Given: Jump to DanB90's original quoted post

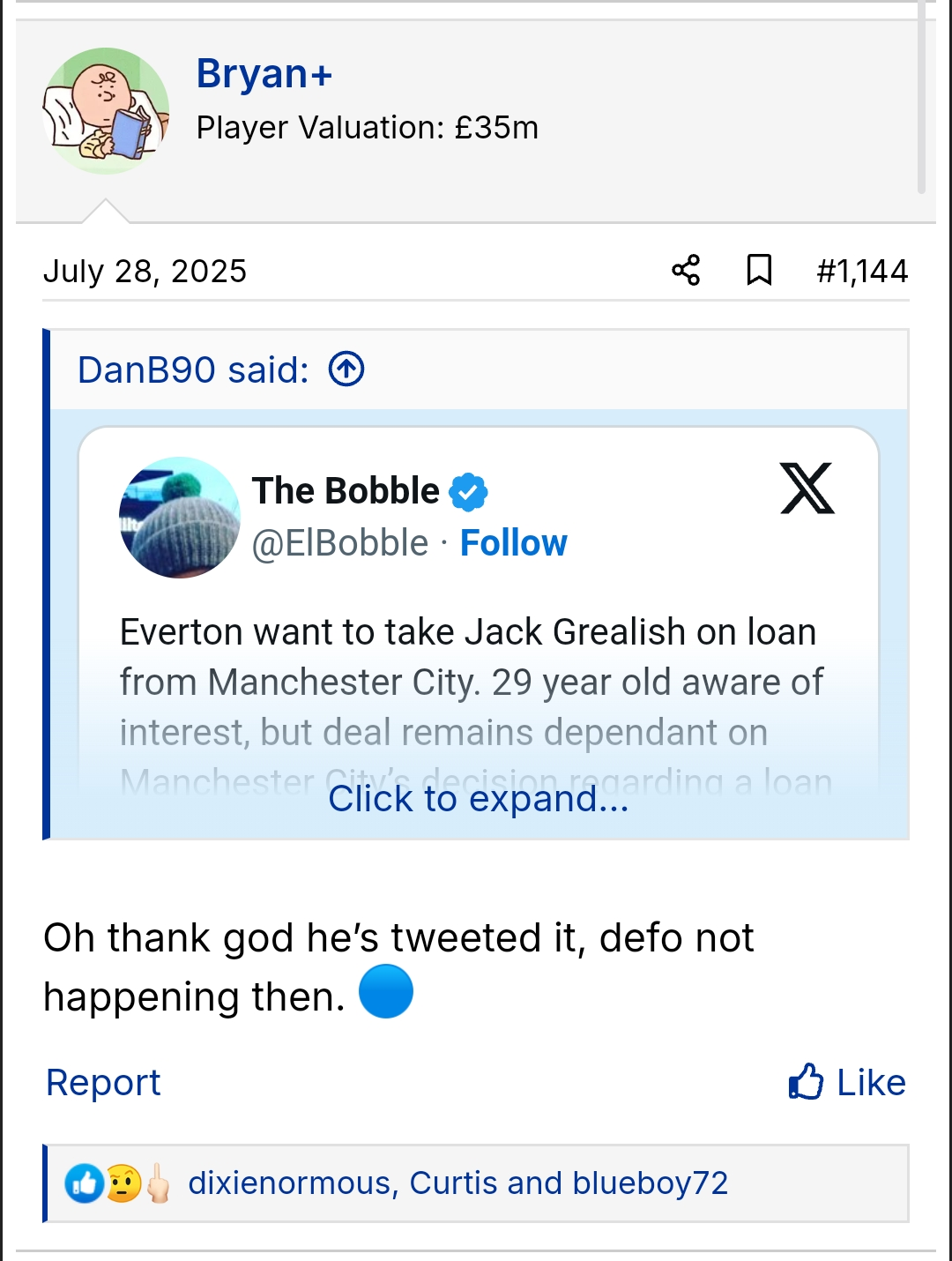Looking at the screenshot, I should pos(346,369).
